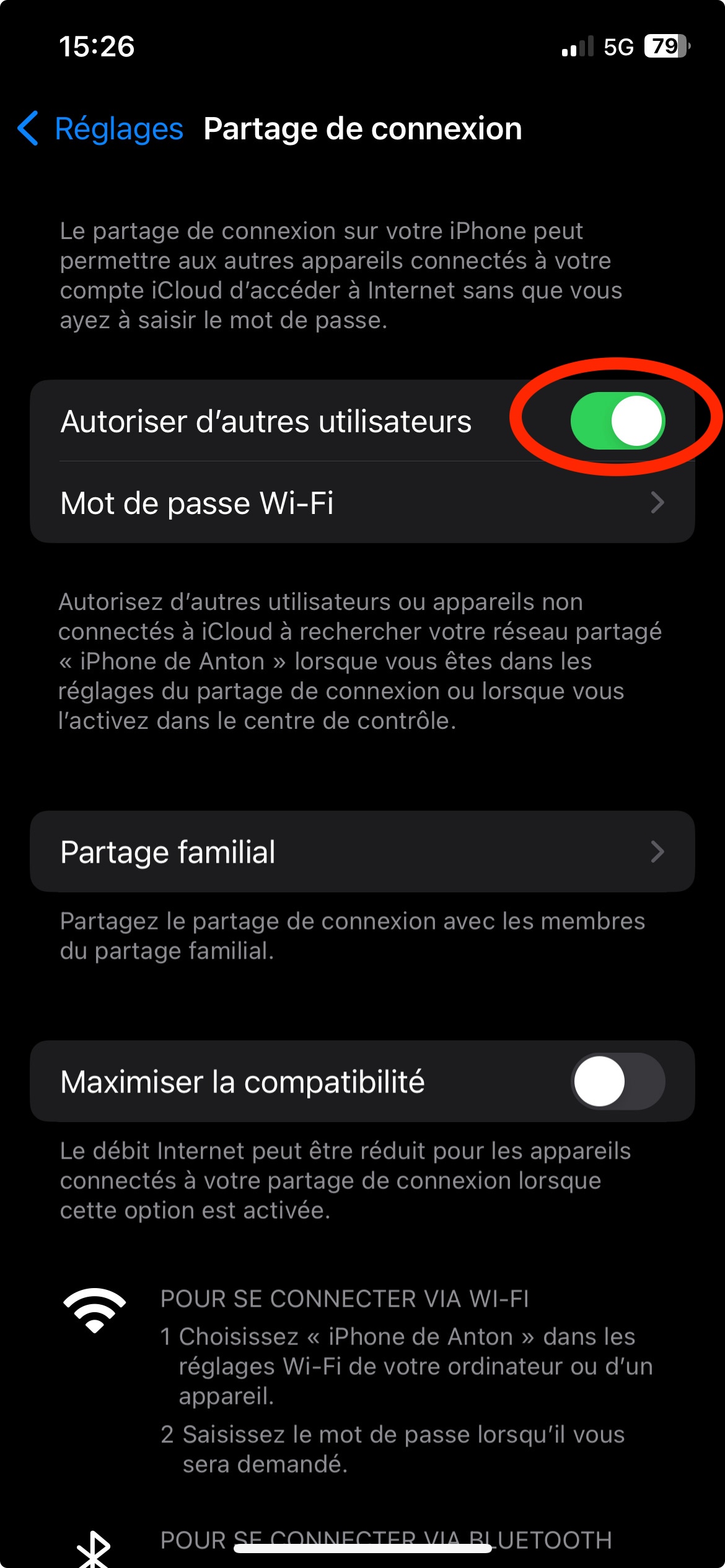Open Mot de passe Wi-Fi settings

pyautogui.click(x=362, y=503)
